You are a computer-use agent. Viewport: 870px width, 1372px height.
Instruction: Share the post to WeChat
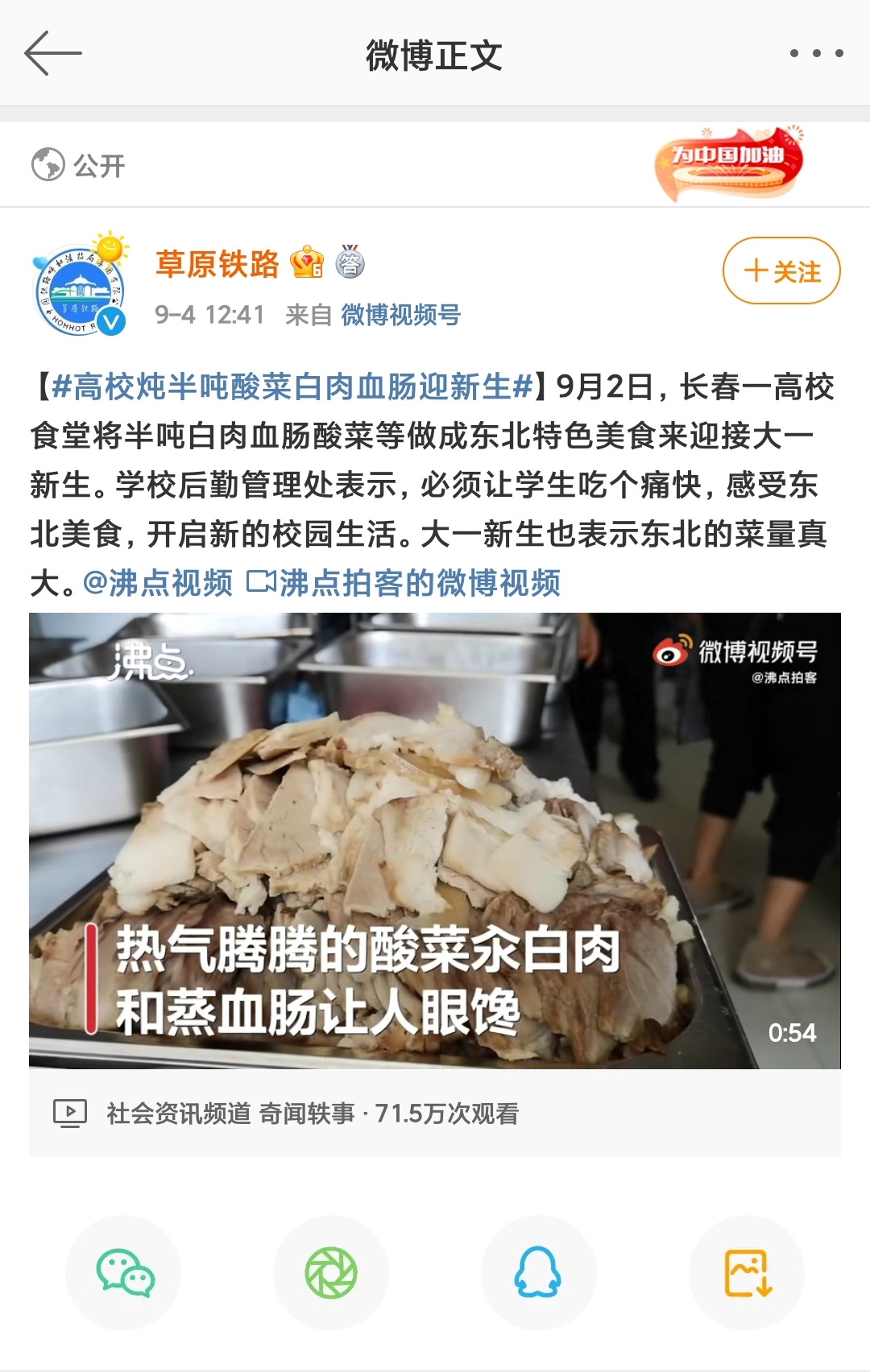(123, 1272)
